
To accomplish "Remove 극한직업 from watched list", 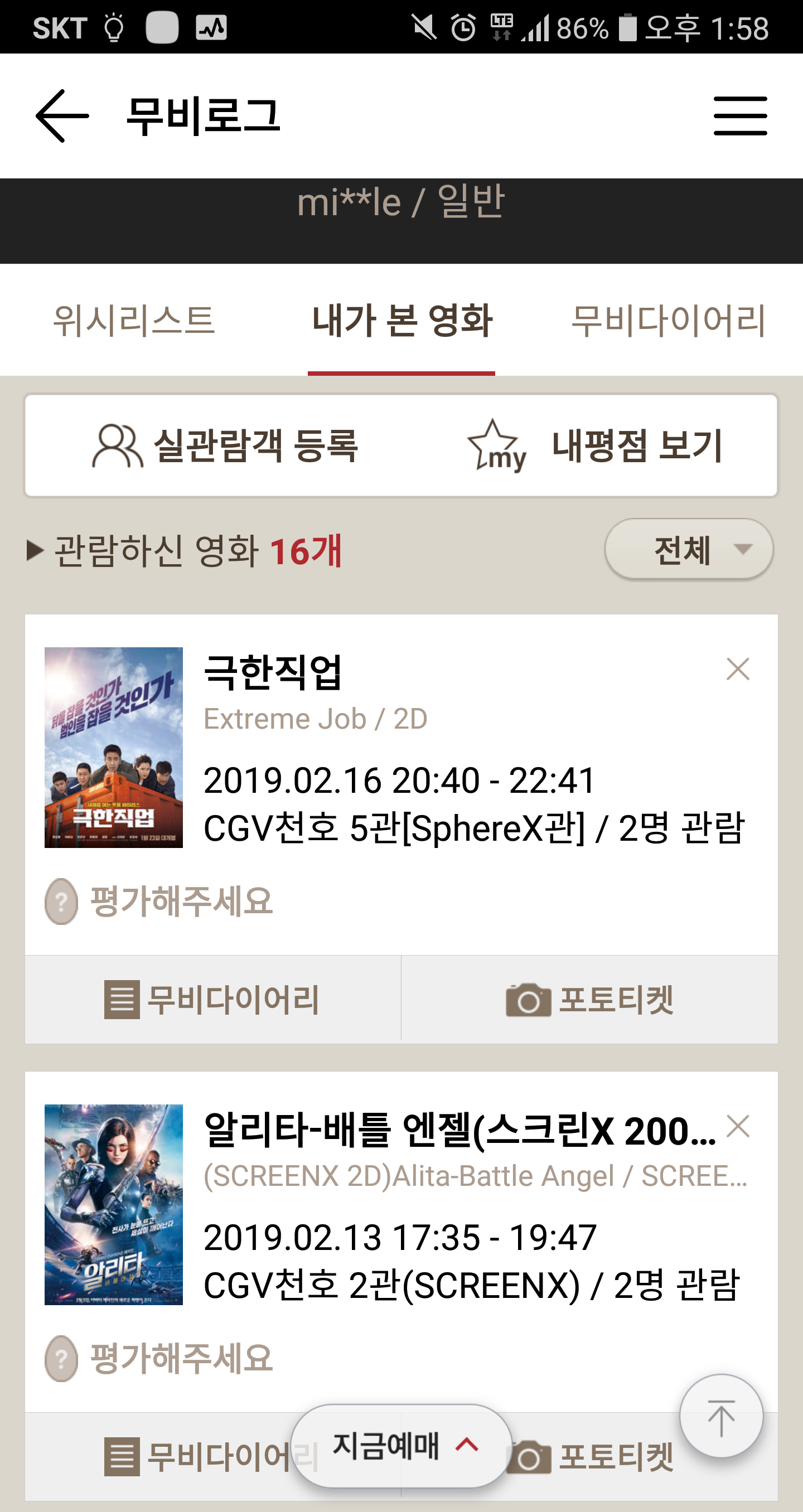I will pos(738,669).
